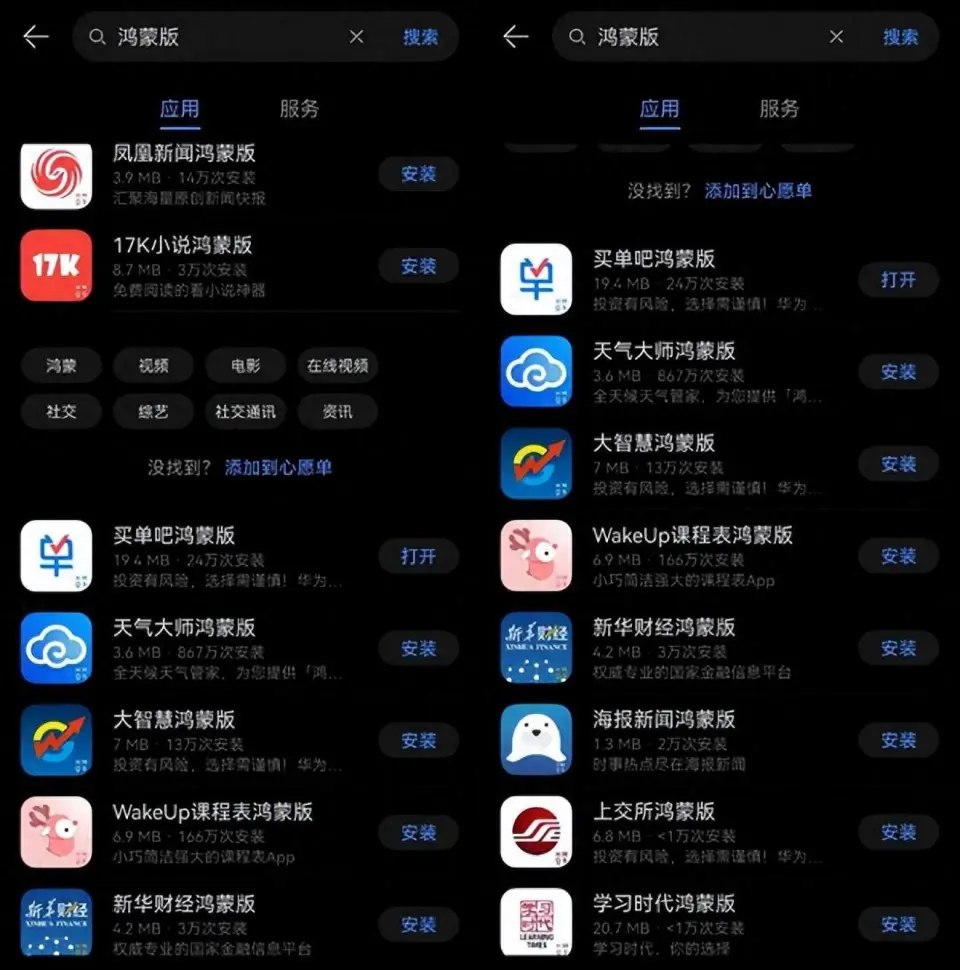
Task: Choose the 社交通讯 filter tag
Action: click(x=245, y=411)
